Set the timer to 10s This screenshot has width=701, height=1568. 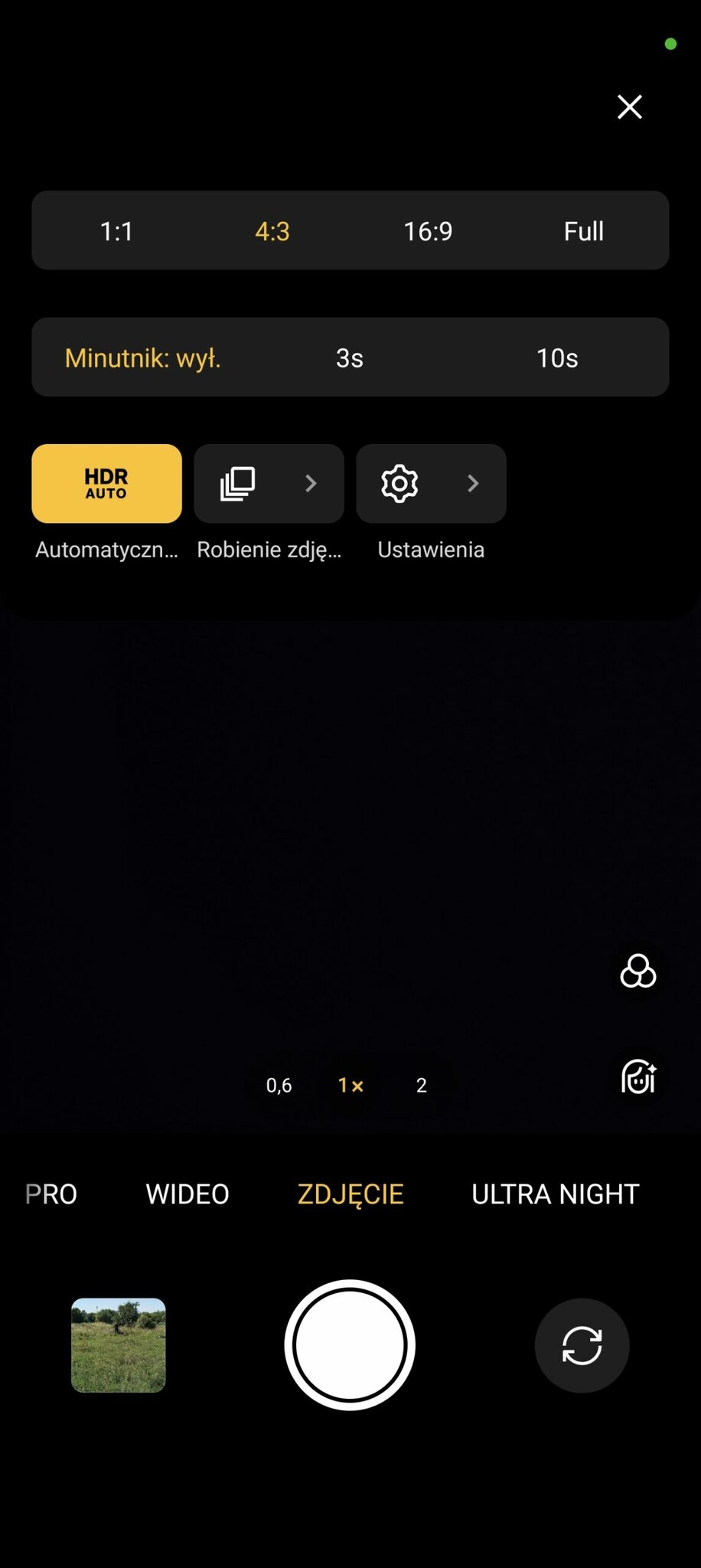pos(556,358)
